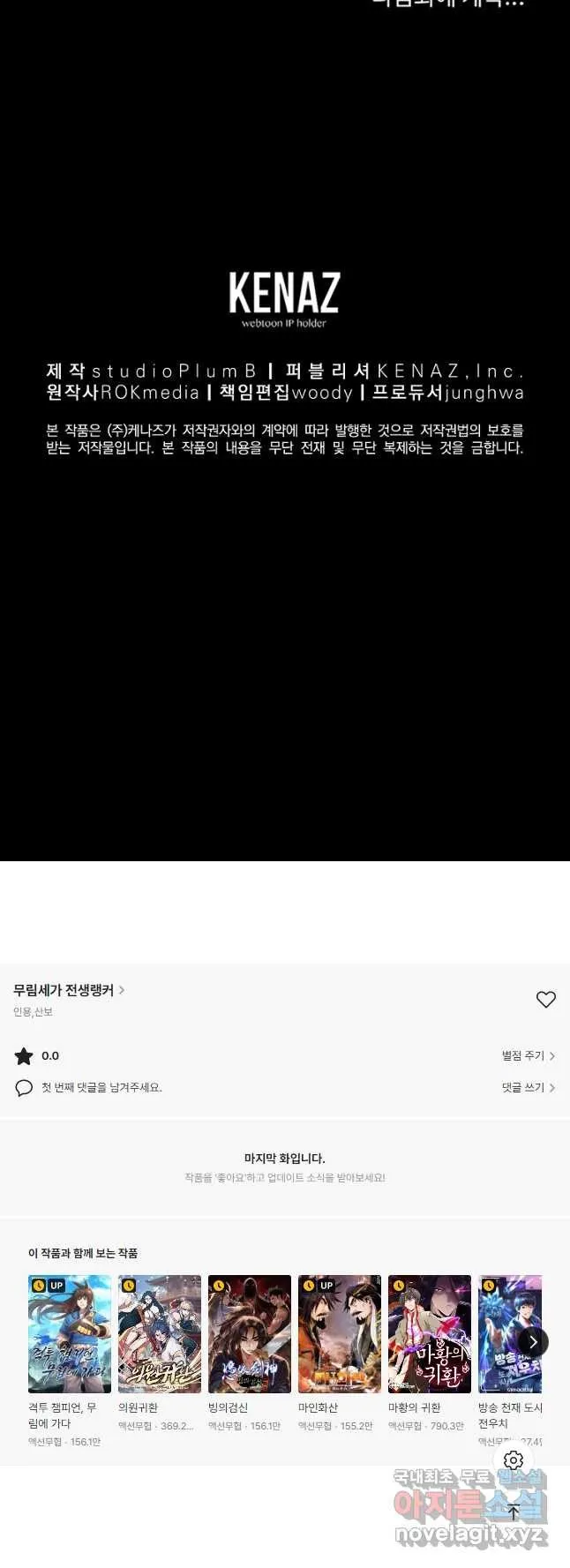
Task: Open the 격투 챔피언, 무림에 가다 thumbnail
Action: pos(70,1333)
